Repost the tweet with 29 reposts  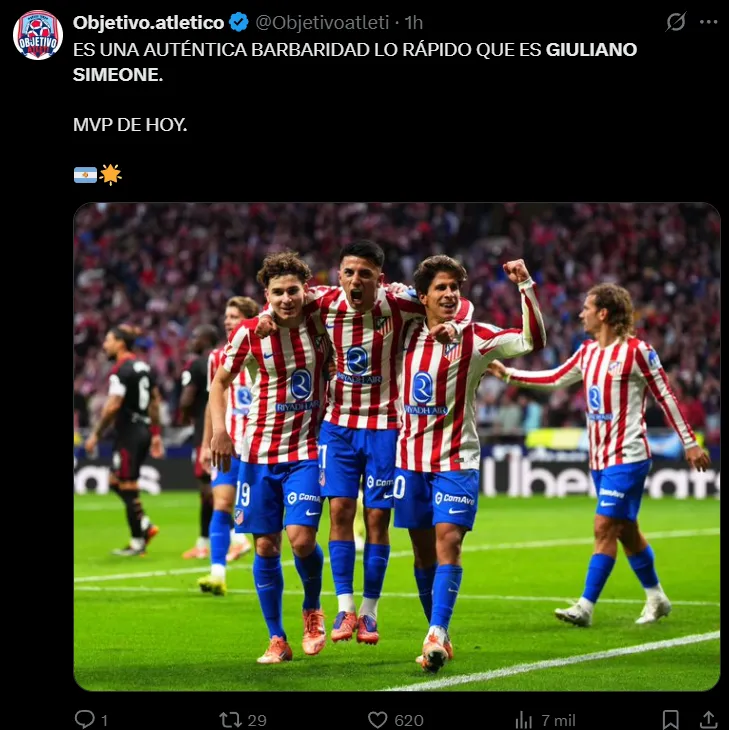(230, 719)
